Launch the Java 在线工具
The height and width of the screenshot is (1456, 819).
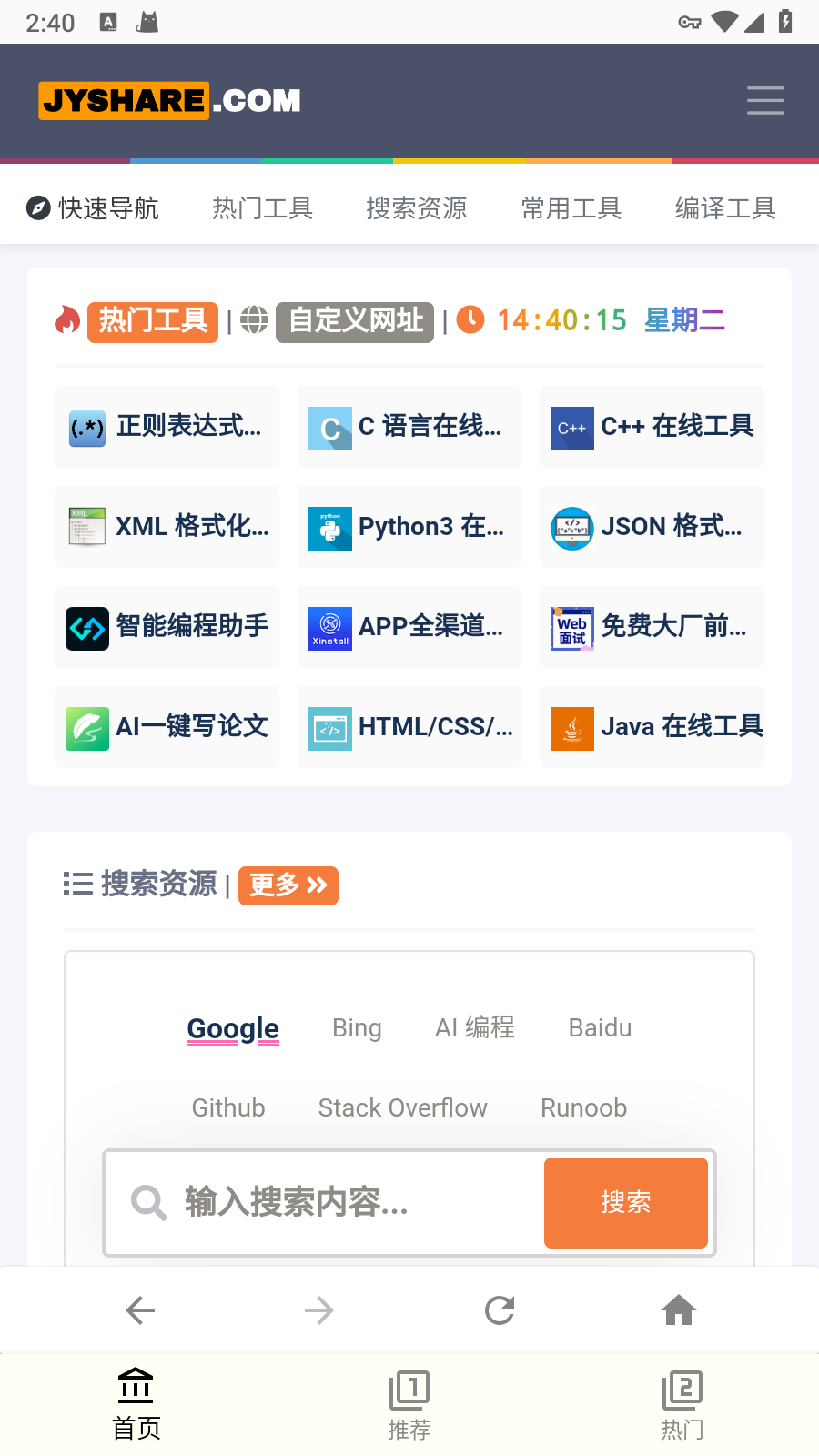[652, 727]
